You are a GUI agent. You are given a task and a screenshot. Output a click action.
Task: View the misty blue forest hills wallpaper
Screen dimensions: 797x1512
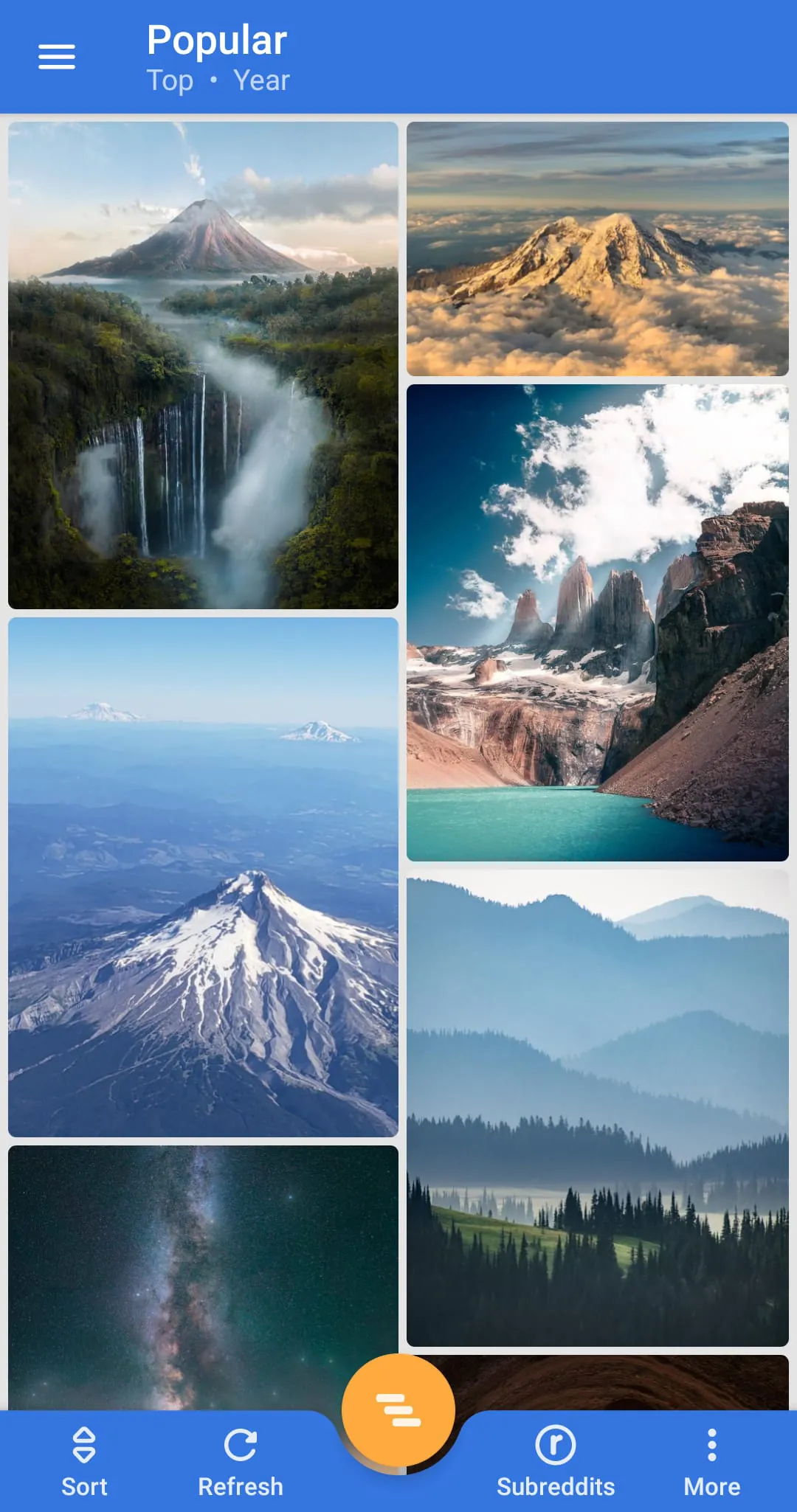598,1108
